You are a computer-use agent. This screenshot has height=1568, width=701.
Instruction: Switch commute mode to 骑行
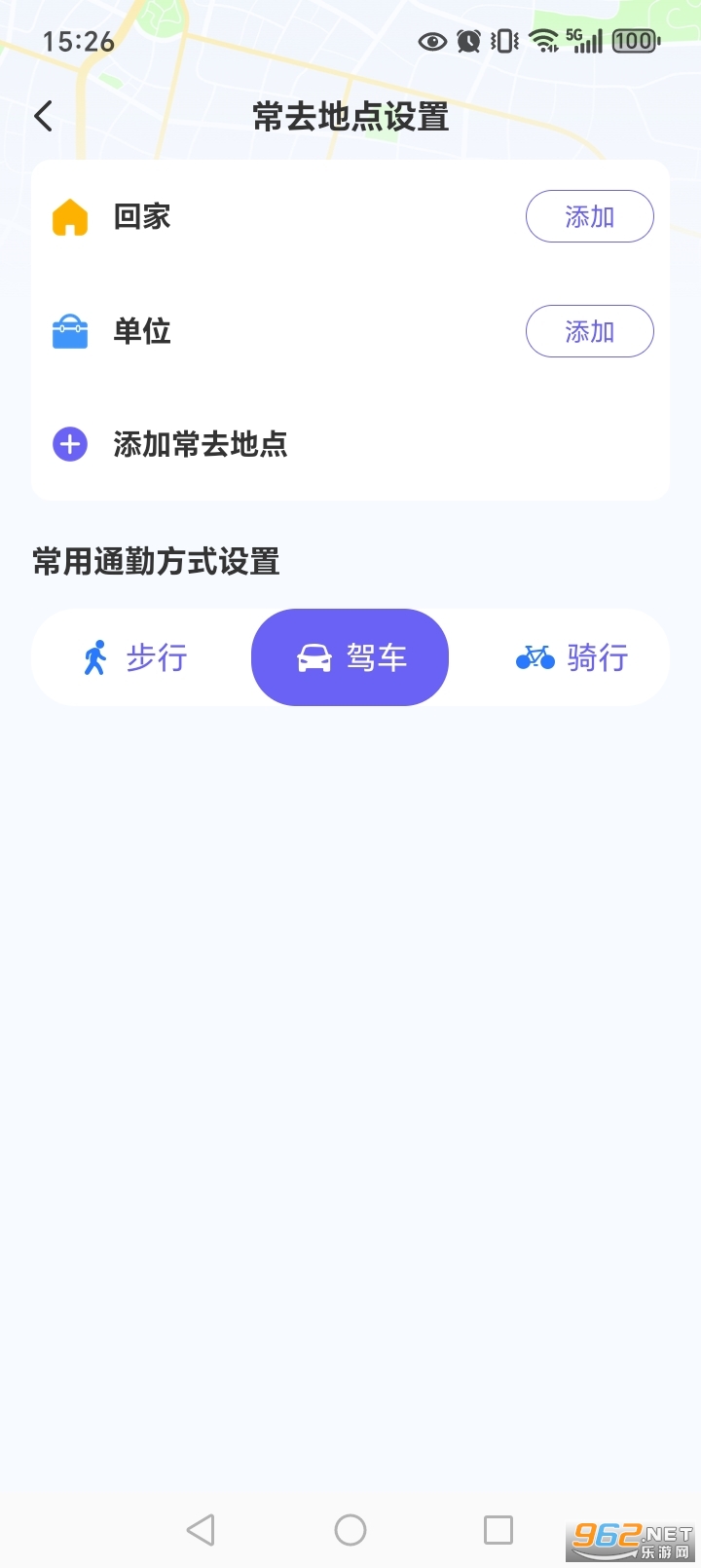(570, 657)
